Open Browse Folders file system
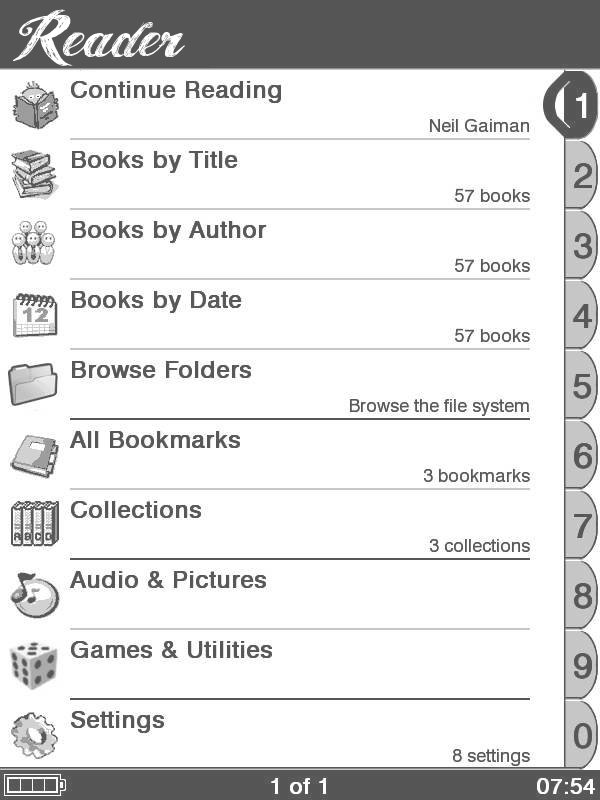Image resolution: width=600 pixels, height=800 pixels. (270, 385)
